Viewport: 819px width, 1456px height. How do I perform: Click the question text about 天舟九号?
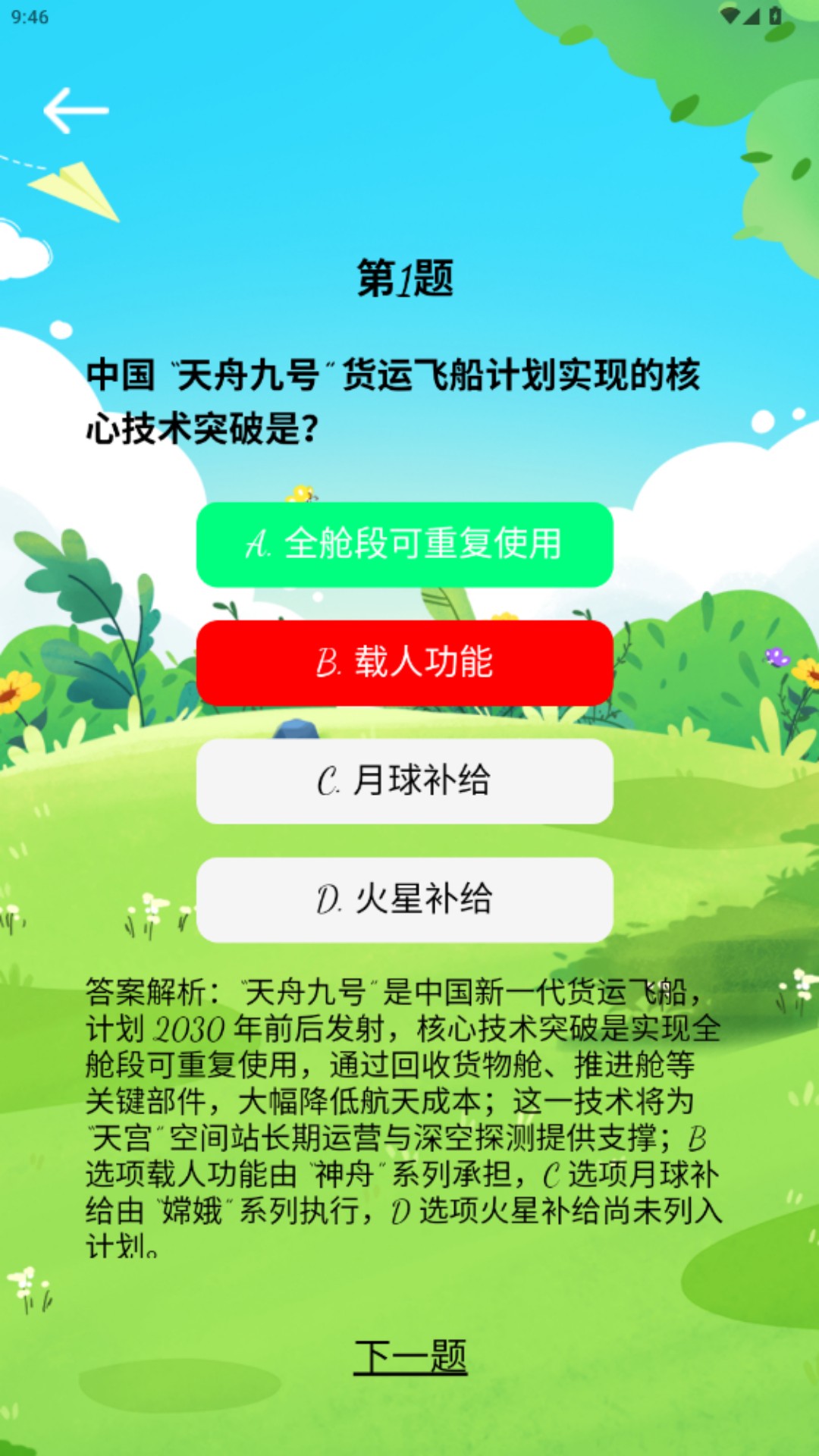395,398
